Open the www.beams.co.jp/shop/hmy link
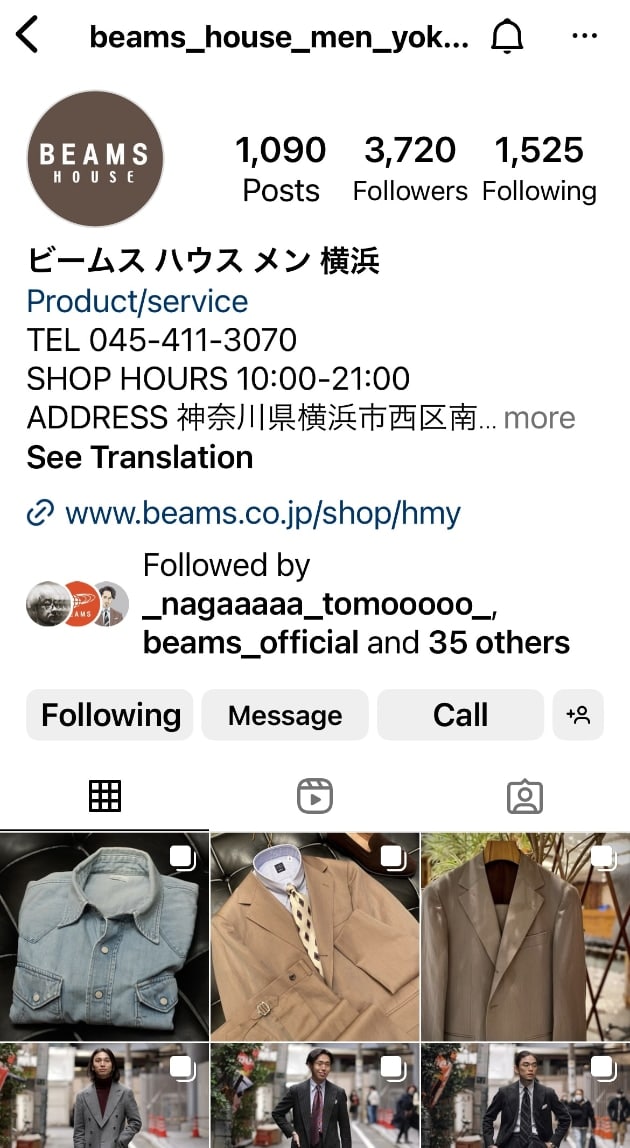Image resolution: width=630 pixels, height=1148 pixels. click(262, 514)
